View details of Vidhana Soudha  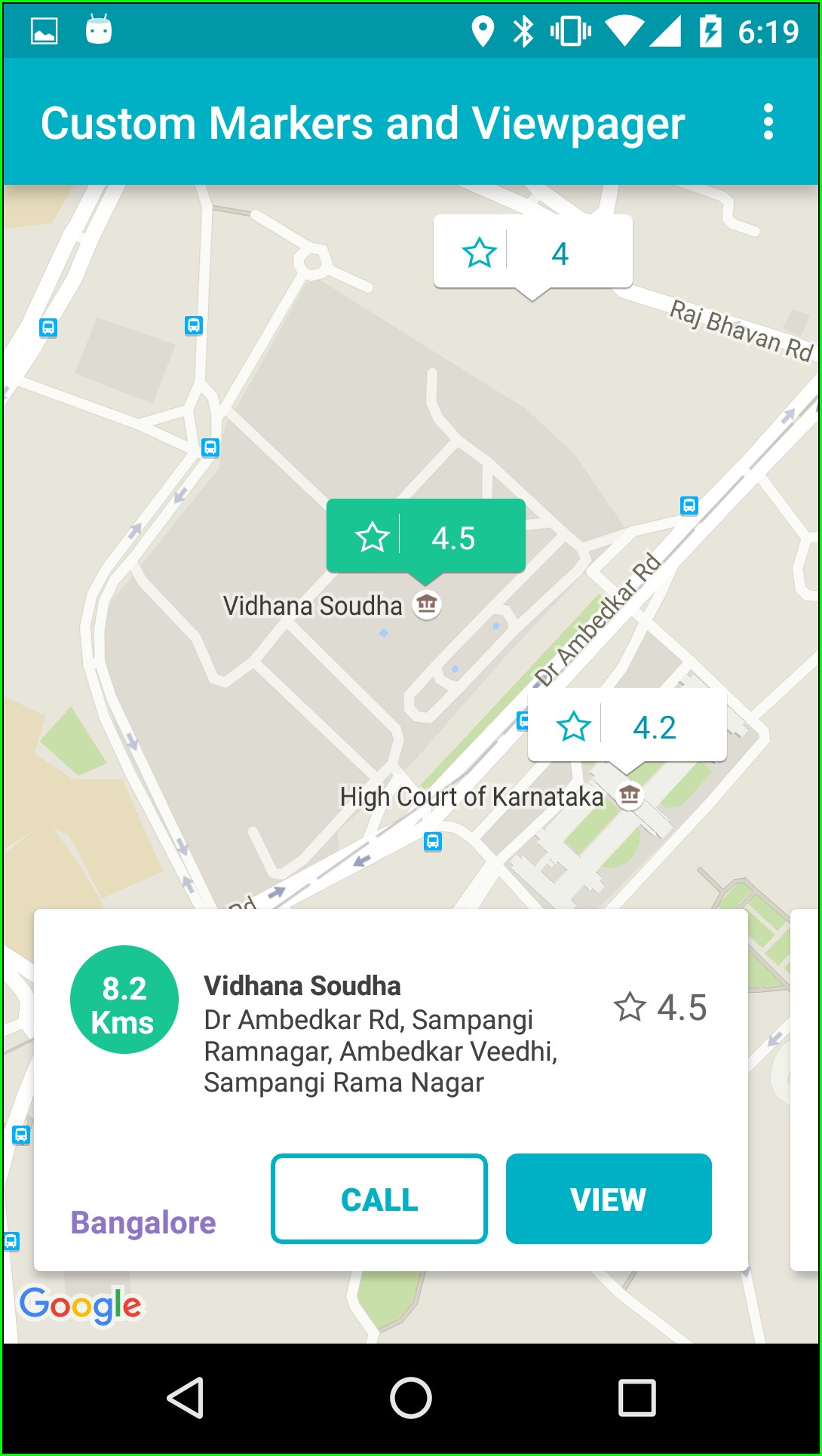coord(609,1199)
